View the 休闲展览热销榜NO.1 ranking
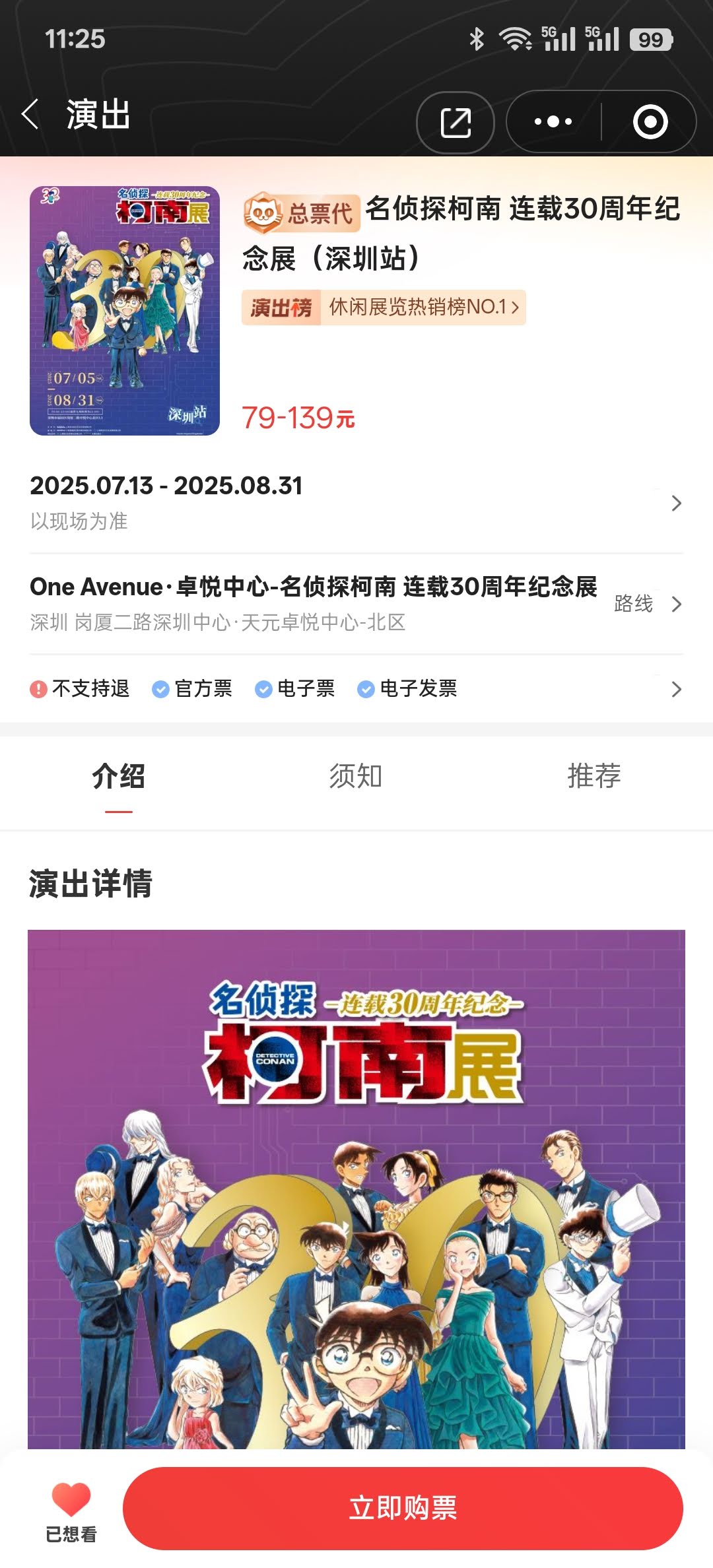Screen dimensions: 713x1568 coord(384,308)
